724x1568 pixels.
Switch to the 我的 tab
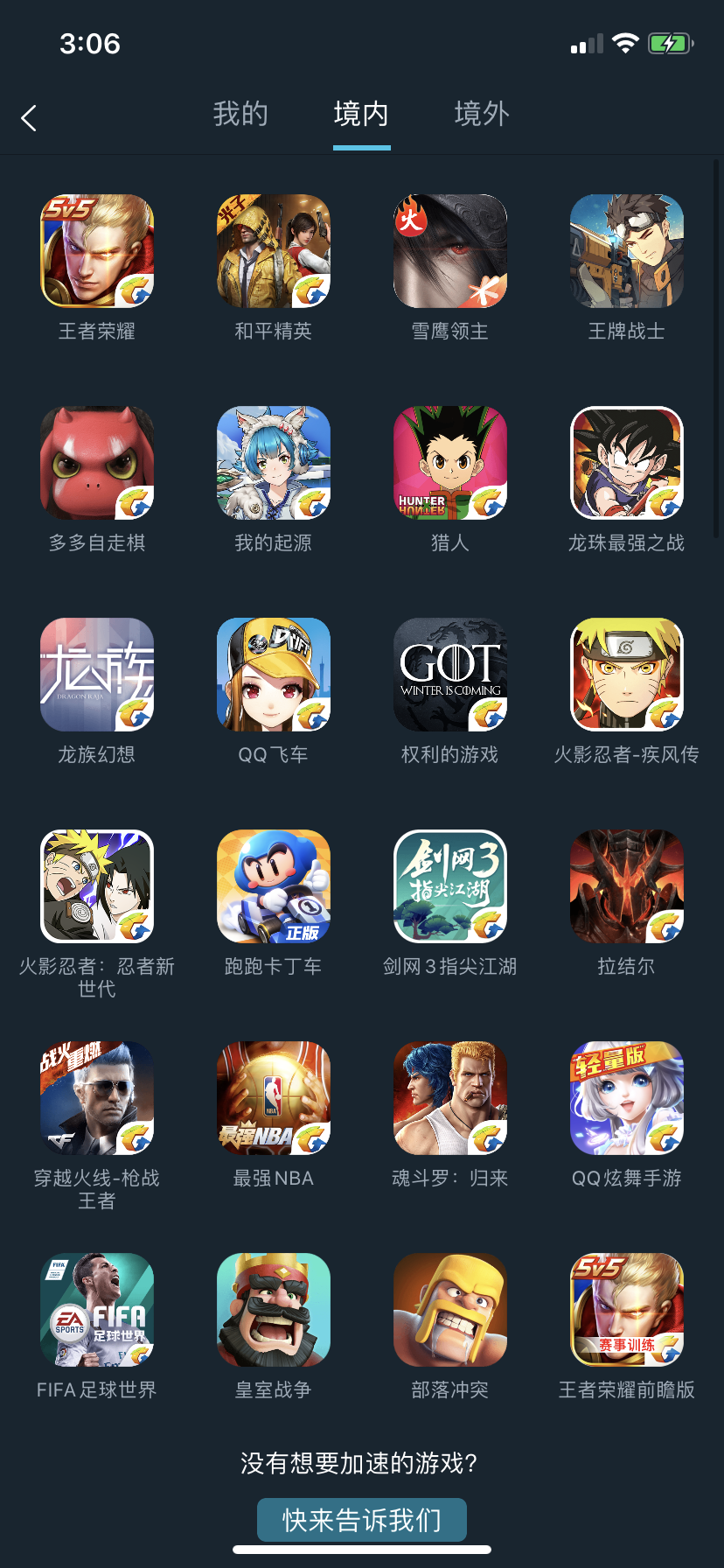tap(240, 114)
